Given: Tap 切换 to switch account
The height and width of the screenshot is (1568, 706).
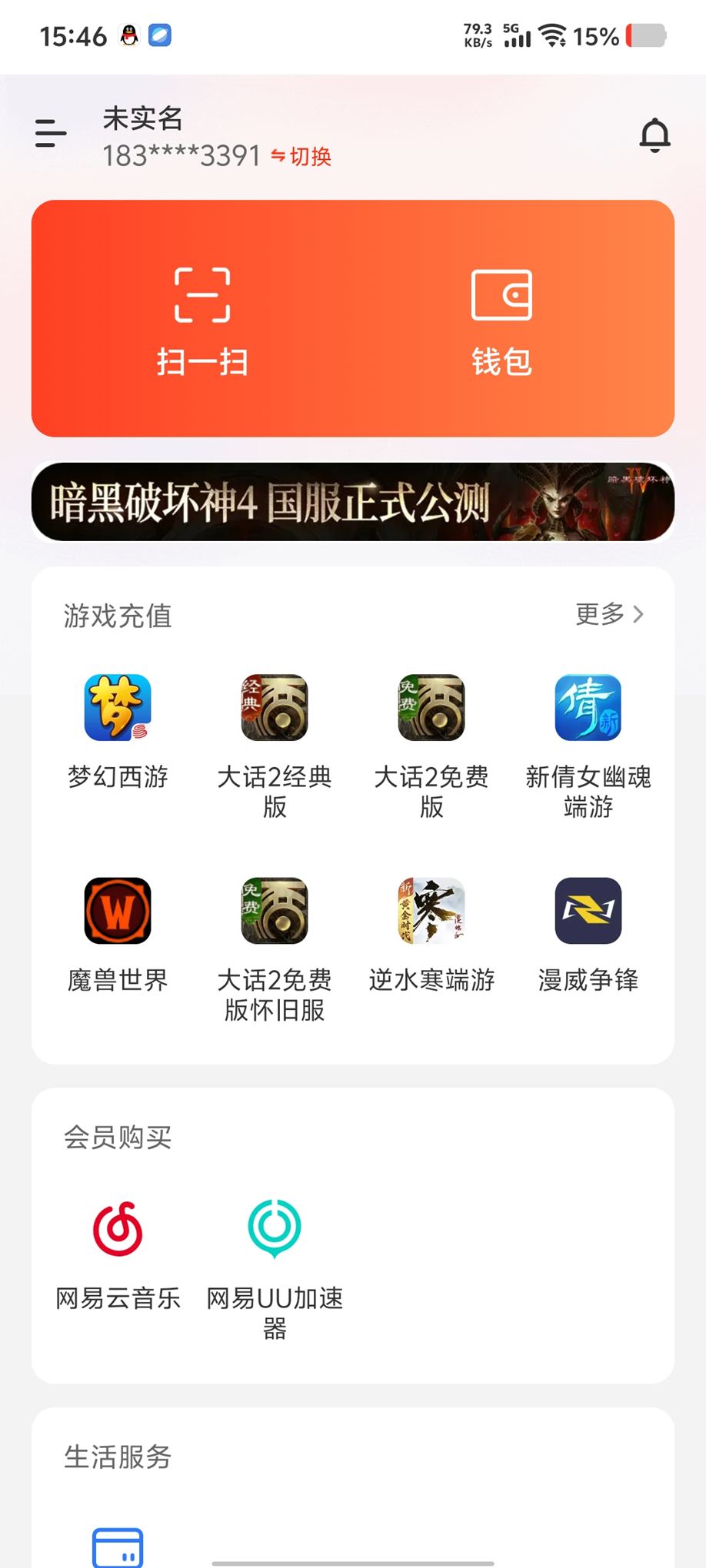Looking at the screenshot, I should 301,157.
